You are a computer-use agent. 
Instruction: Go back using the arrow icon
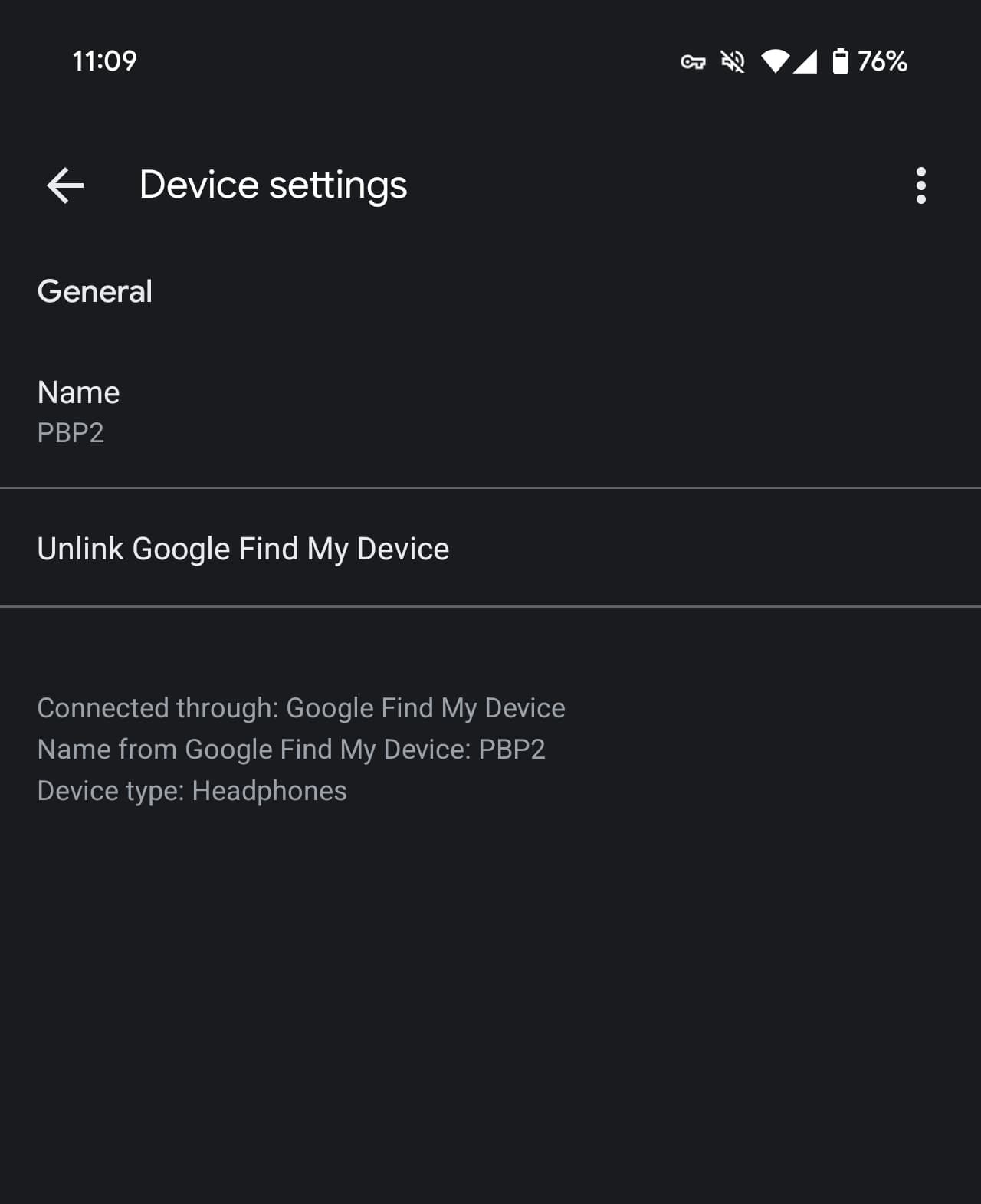point(65,185)
